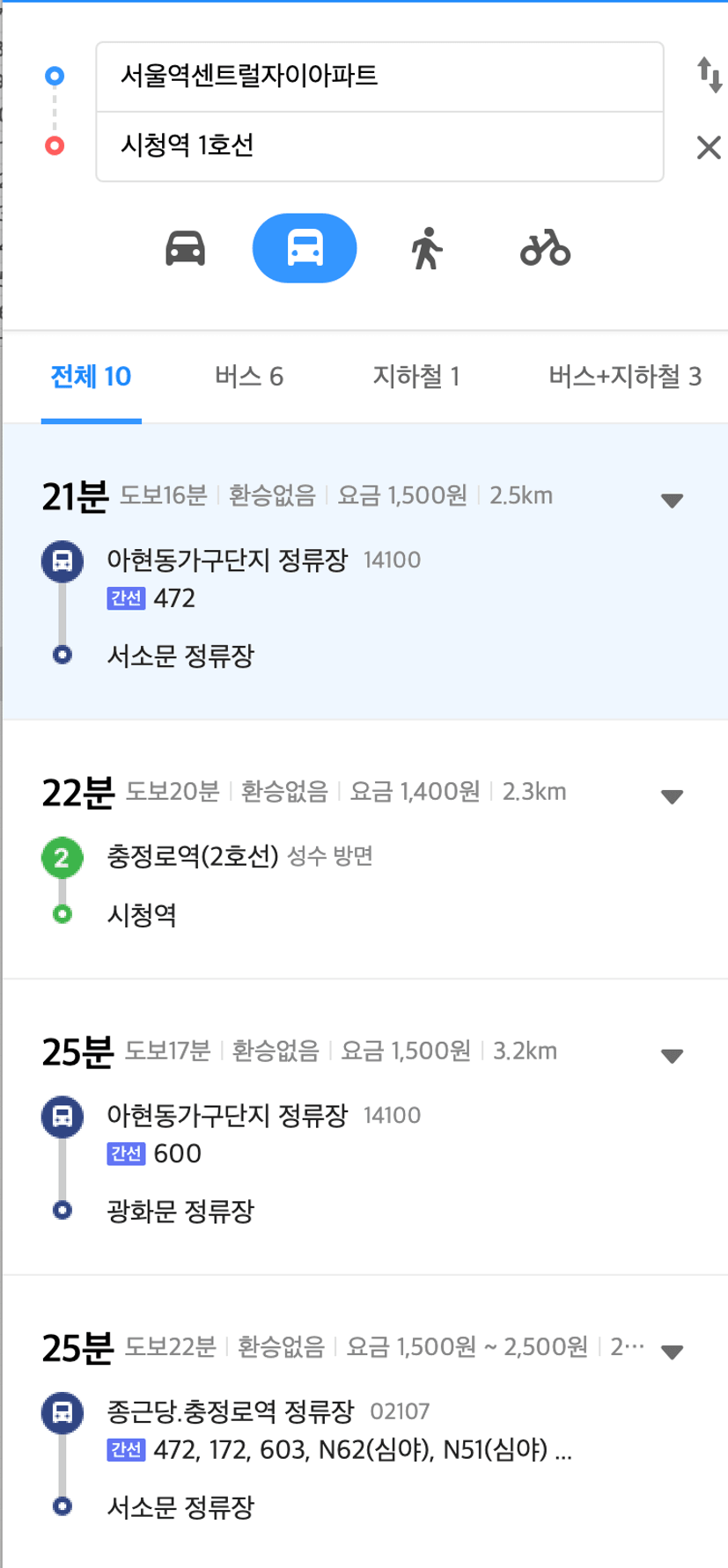Expand the 종근당.충정로역 25분 route details
The width and height of the screenshot is (728, 1568).
click(672, 1352)
